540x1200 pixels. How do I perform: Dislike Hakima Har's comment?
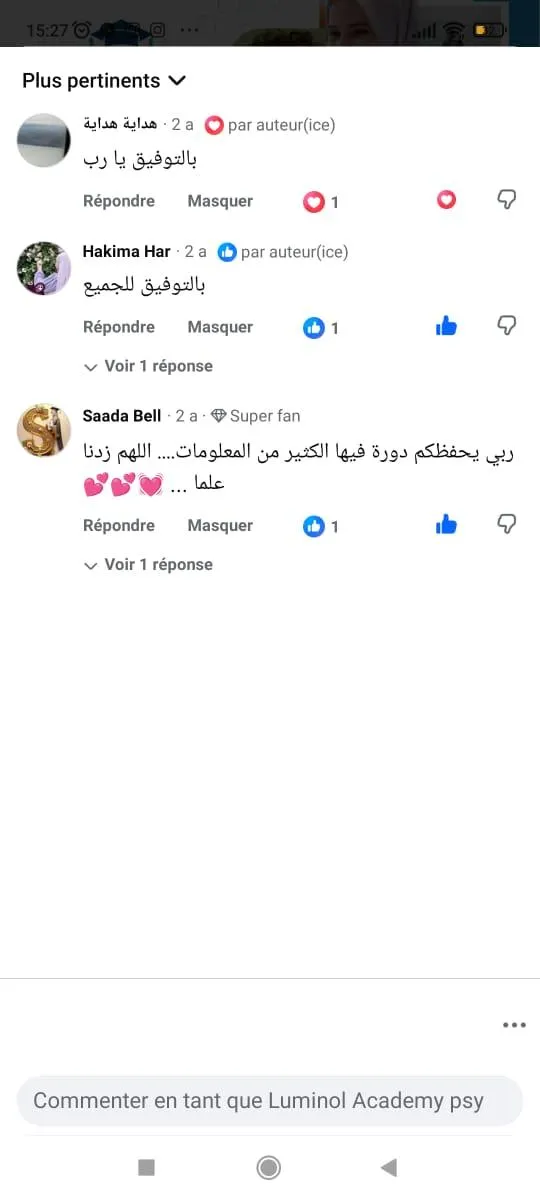tap(507, 326)
